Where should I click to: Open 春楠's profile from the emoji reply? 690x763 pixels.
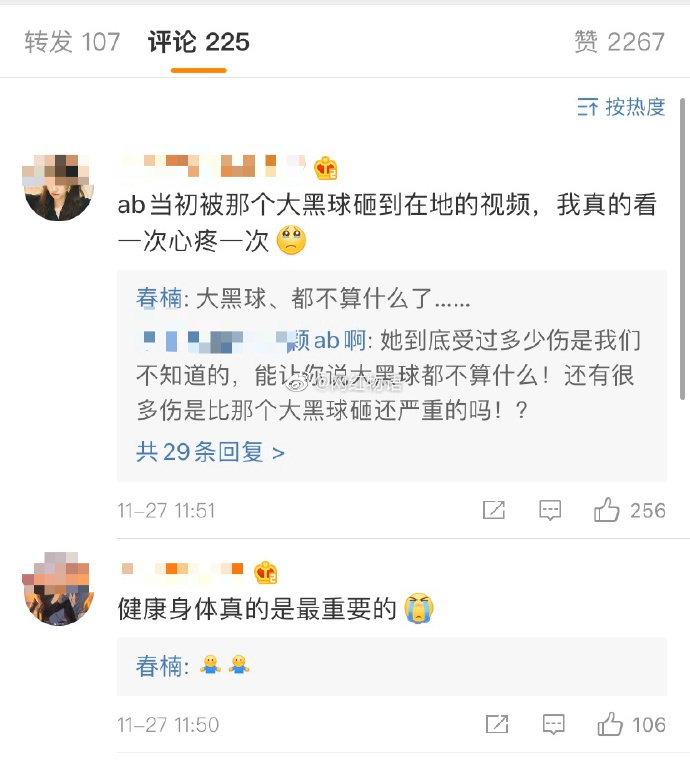159,666
